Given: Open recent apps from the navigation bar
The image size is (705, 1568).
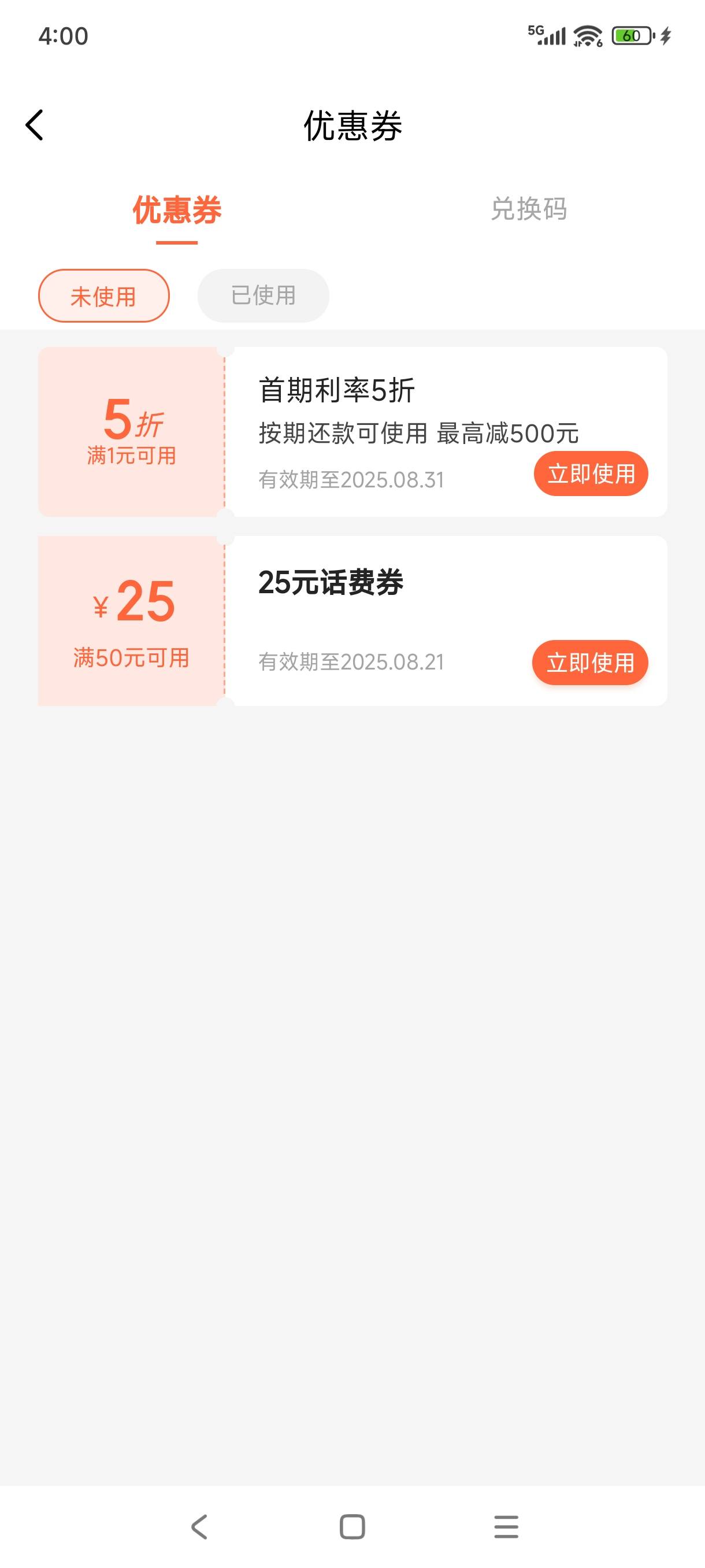Looking at the screenshot, I should [506, 1526].
